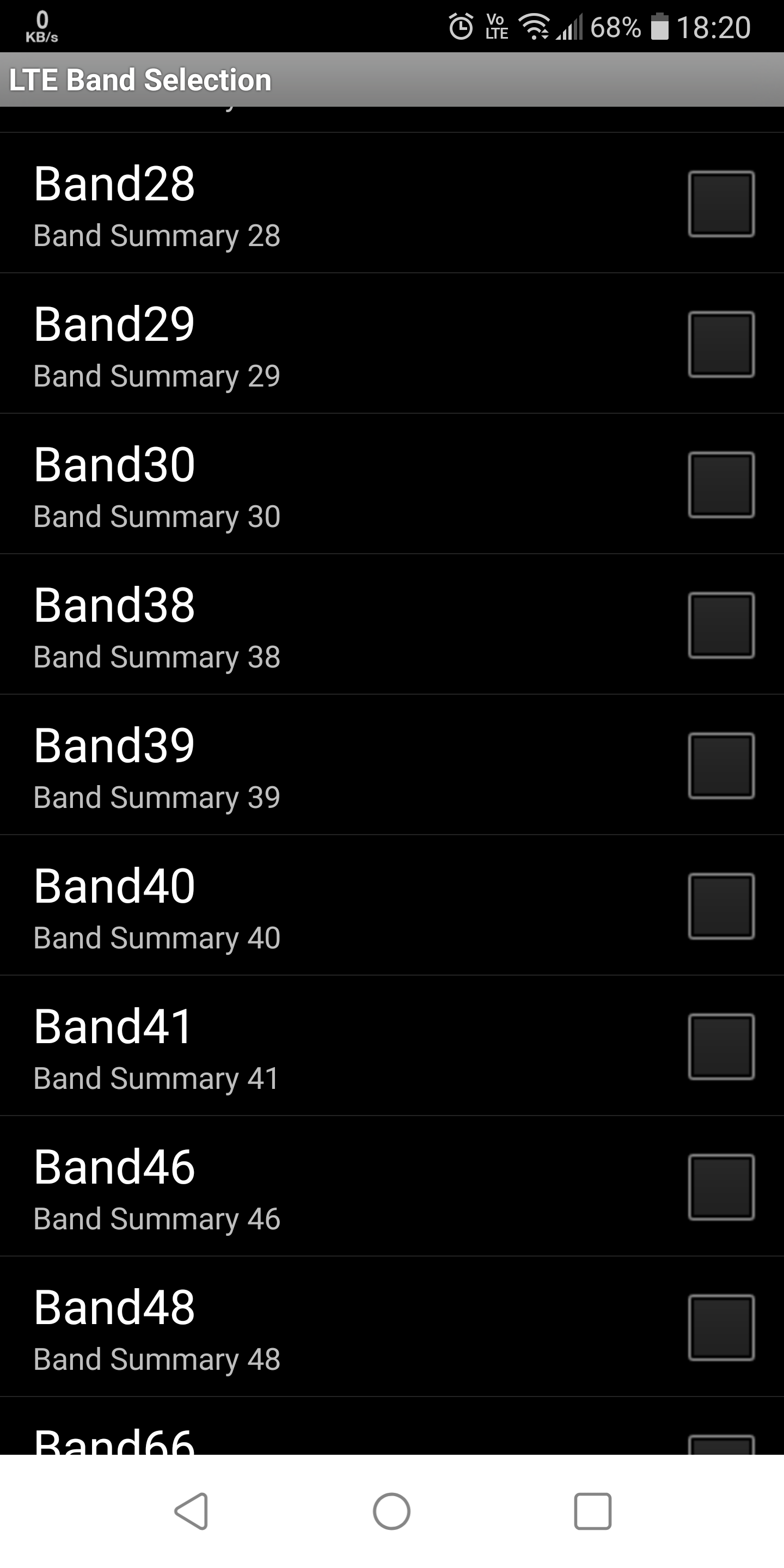Check the box for Band46

[721, 1187]
